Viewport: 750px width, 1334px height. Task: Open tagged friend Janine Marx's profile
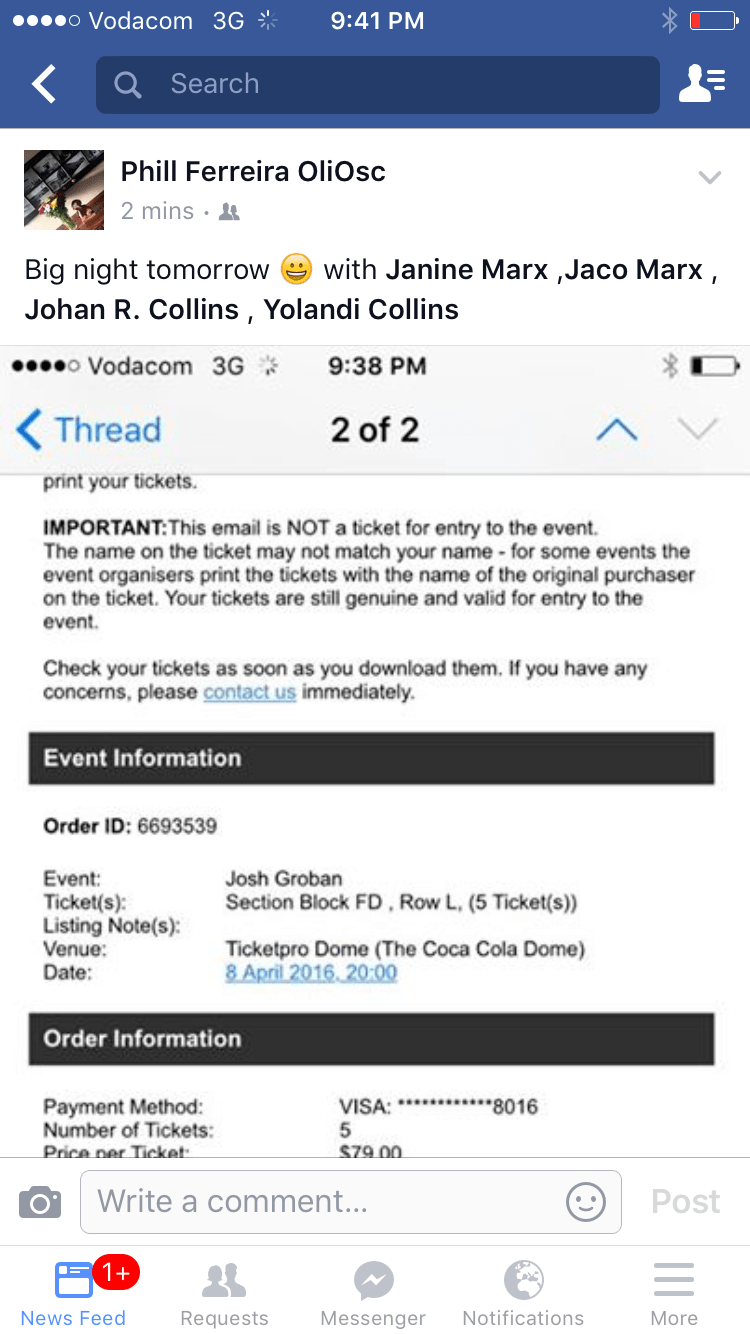(466, 270)
